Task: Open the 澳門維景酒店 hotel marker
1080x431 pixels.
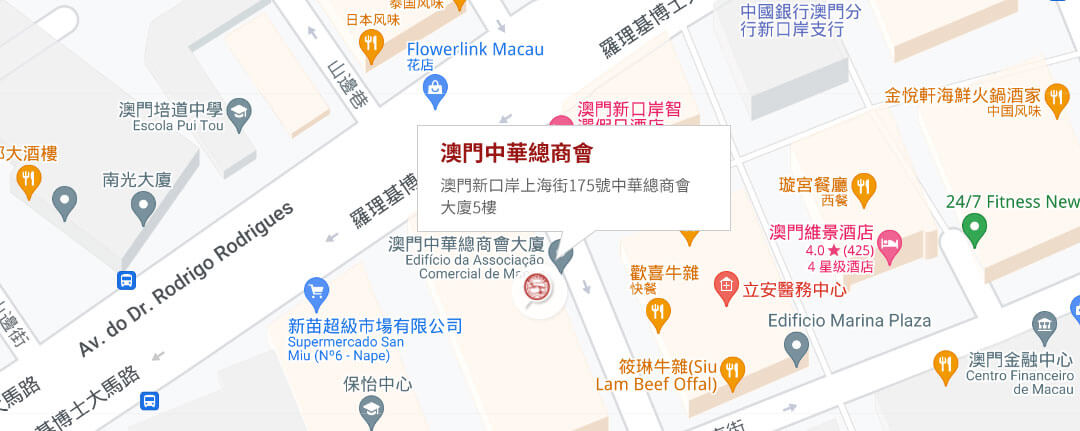Action: click(890, 241)
